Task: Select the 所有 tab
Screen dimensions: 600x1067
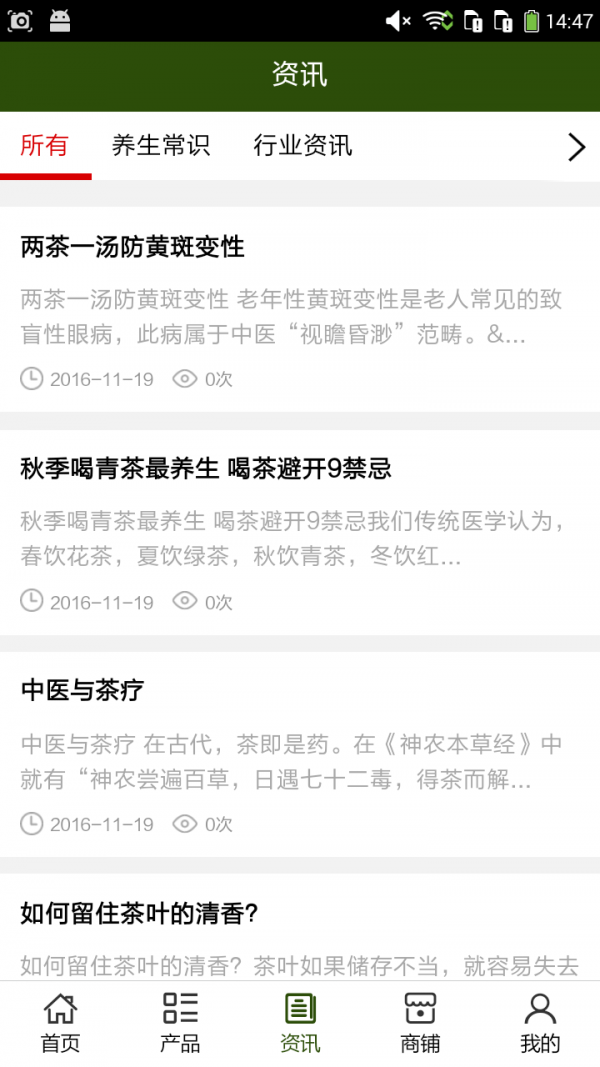Action: point(45,146)
